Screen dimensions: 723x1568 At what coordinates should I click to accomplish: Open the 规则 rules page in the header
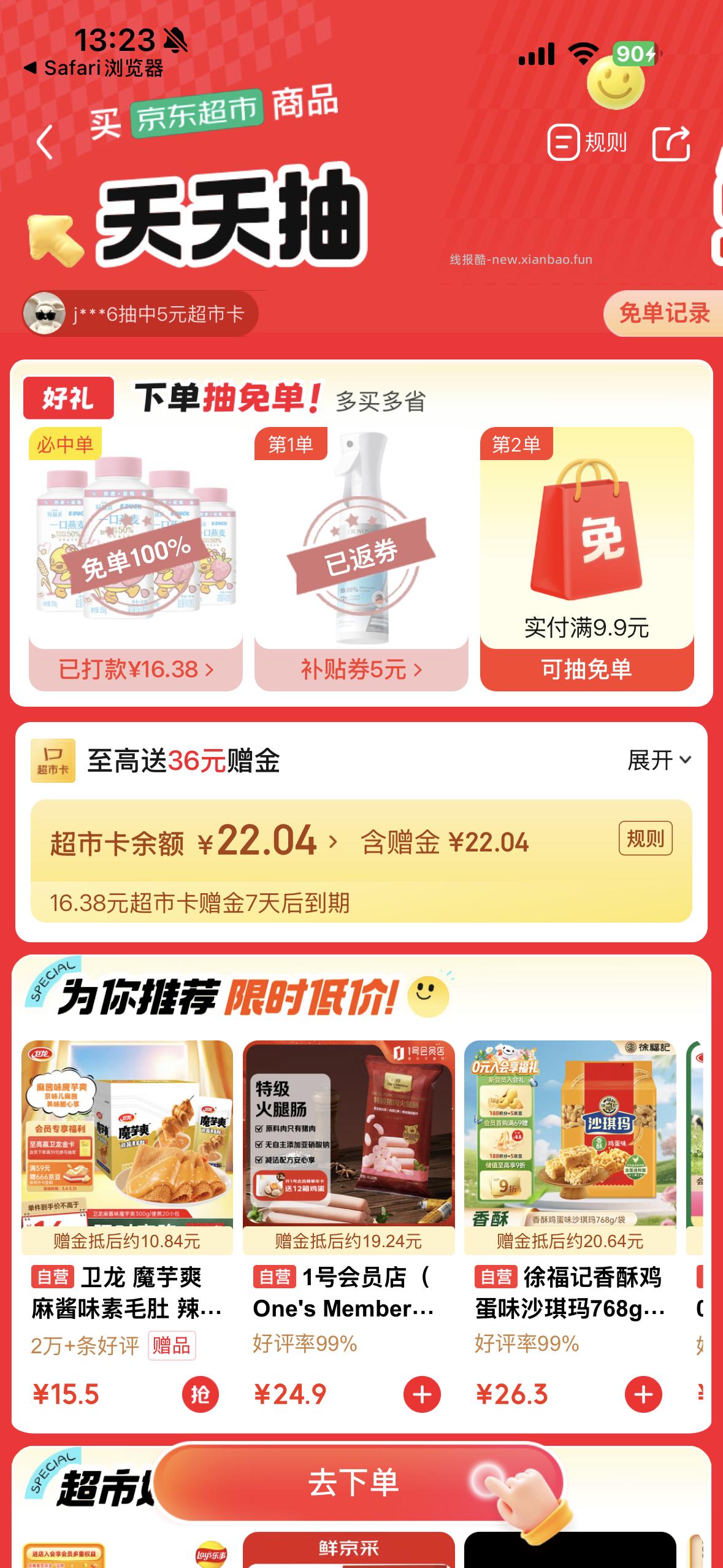[587, 142]
